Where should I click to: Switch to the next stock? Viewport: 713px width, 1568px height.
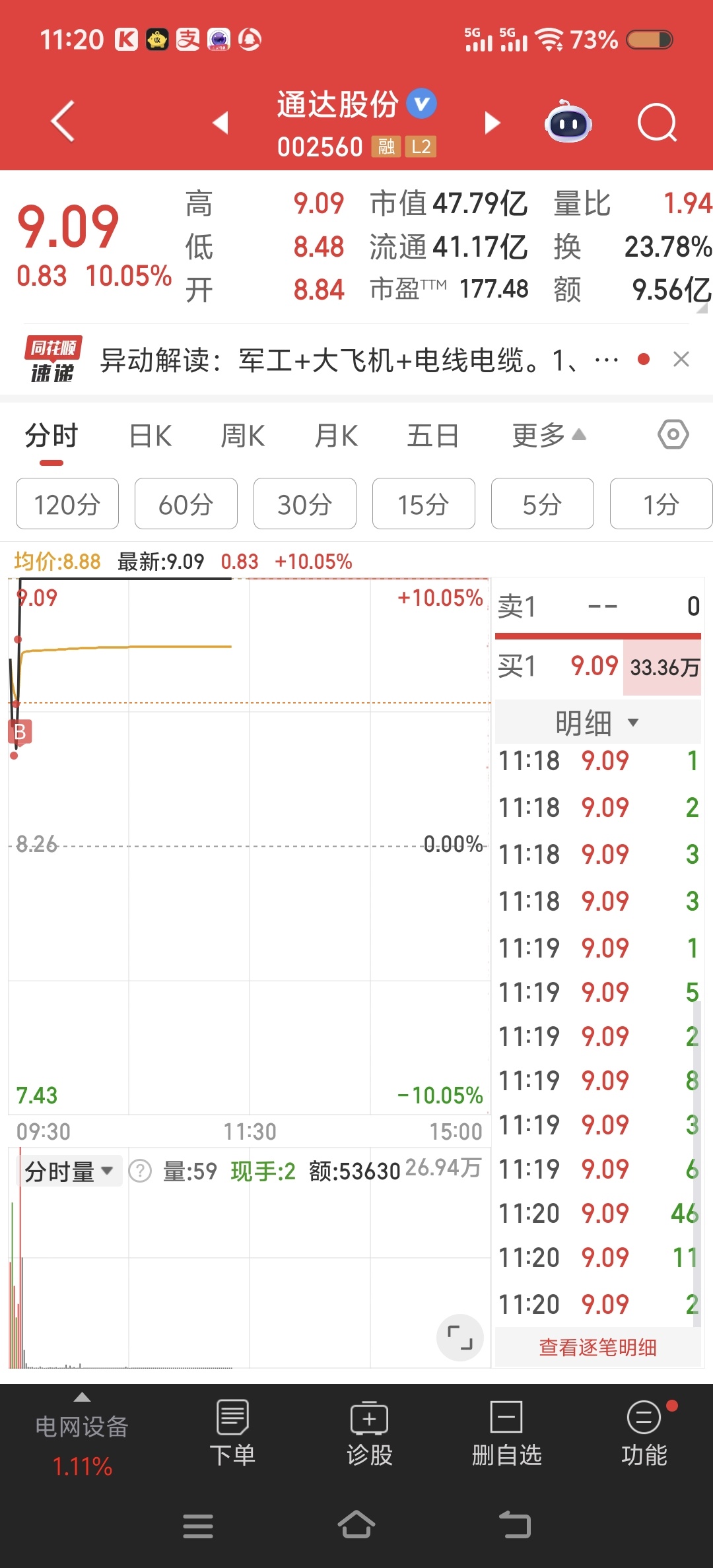tap(492, 123)
